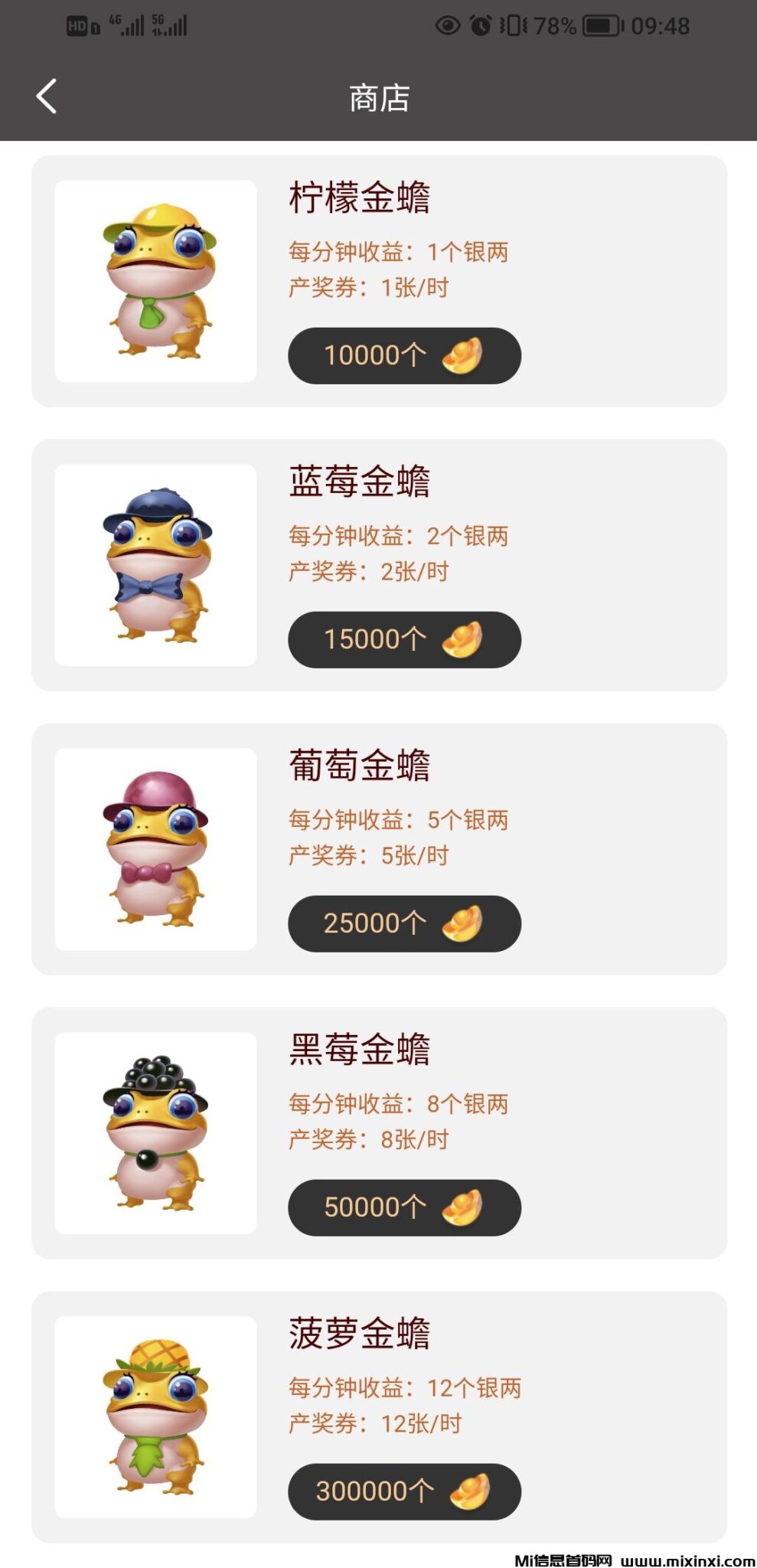Viewport: 757px width, 1568px height.
Task: Tap the gold ingot icon on the 菠萝金蟾 price button
Action: 467,1491
